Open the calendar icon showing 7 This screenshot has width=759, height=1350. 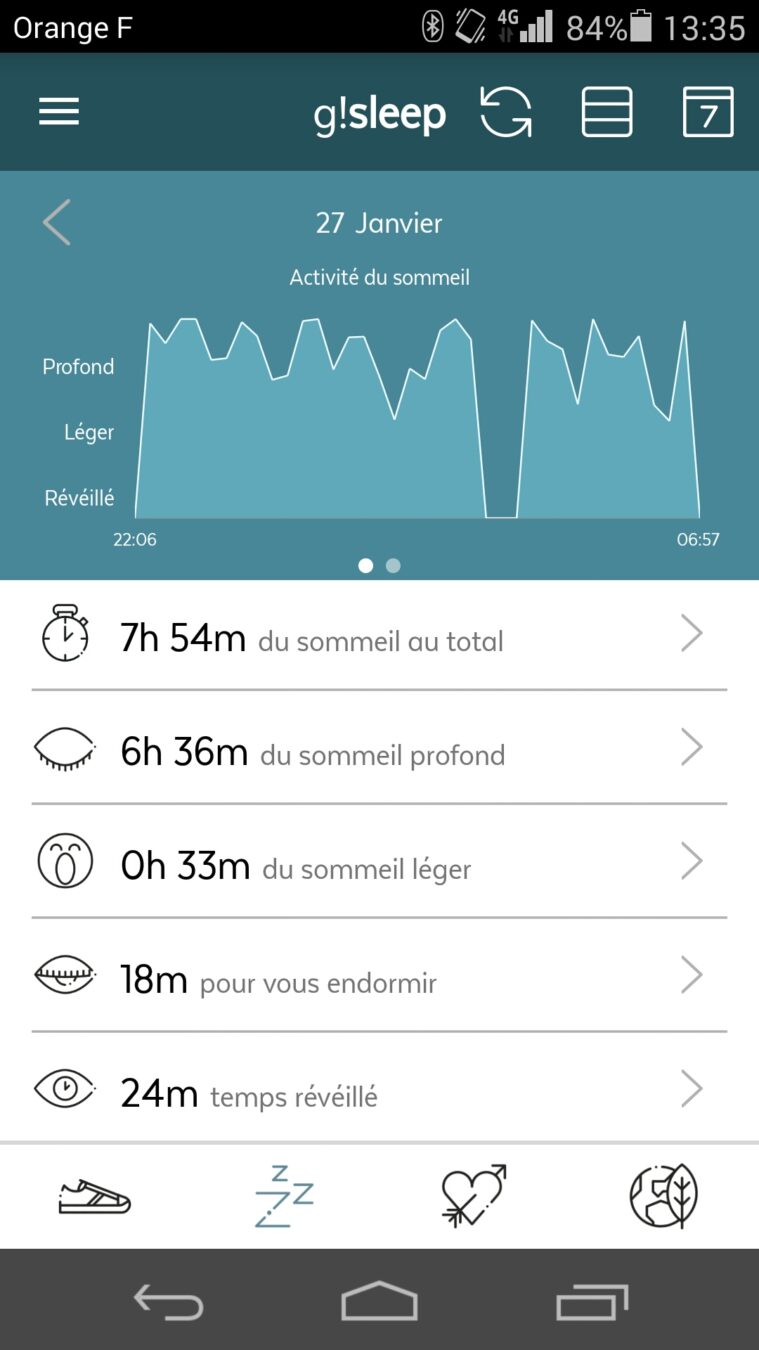click(708, 112)
